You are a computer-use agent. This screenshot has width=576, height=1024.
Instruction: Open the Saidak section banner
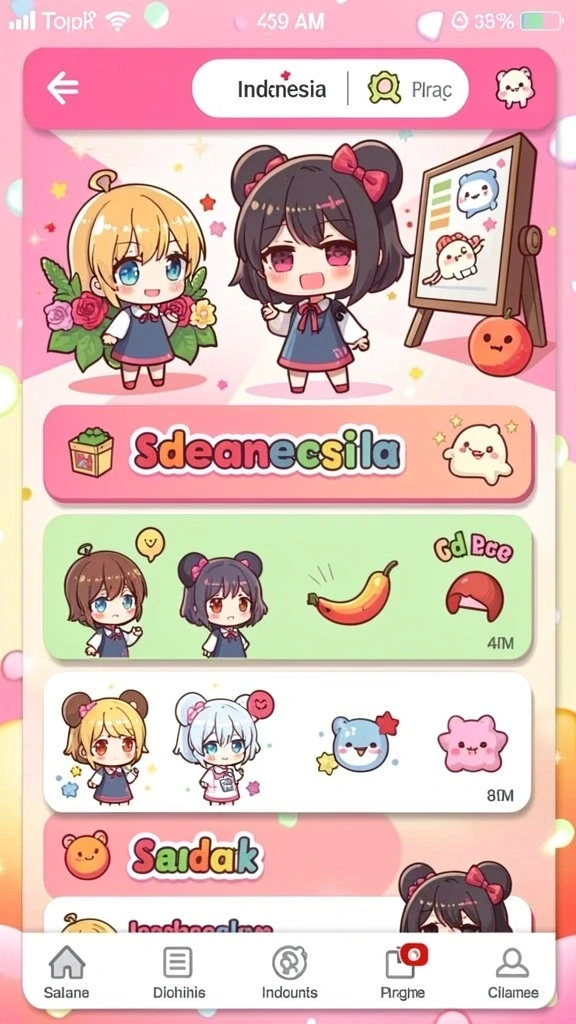(222, 856)
